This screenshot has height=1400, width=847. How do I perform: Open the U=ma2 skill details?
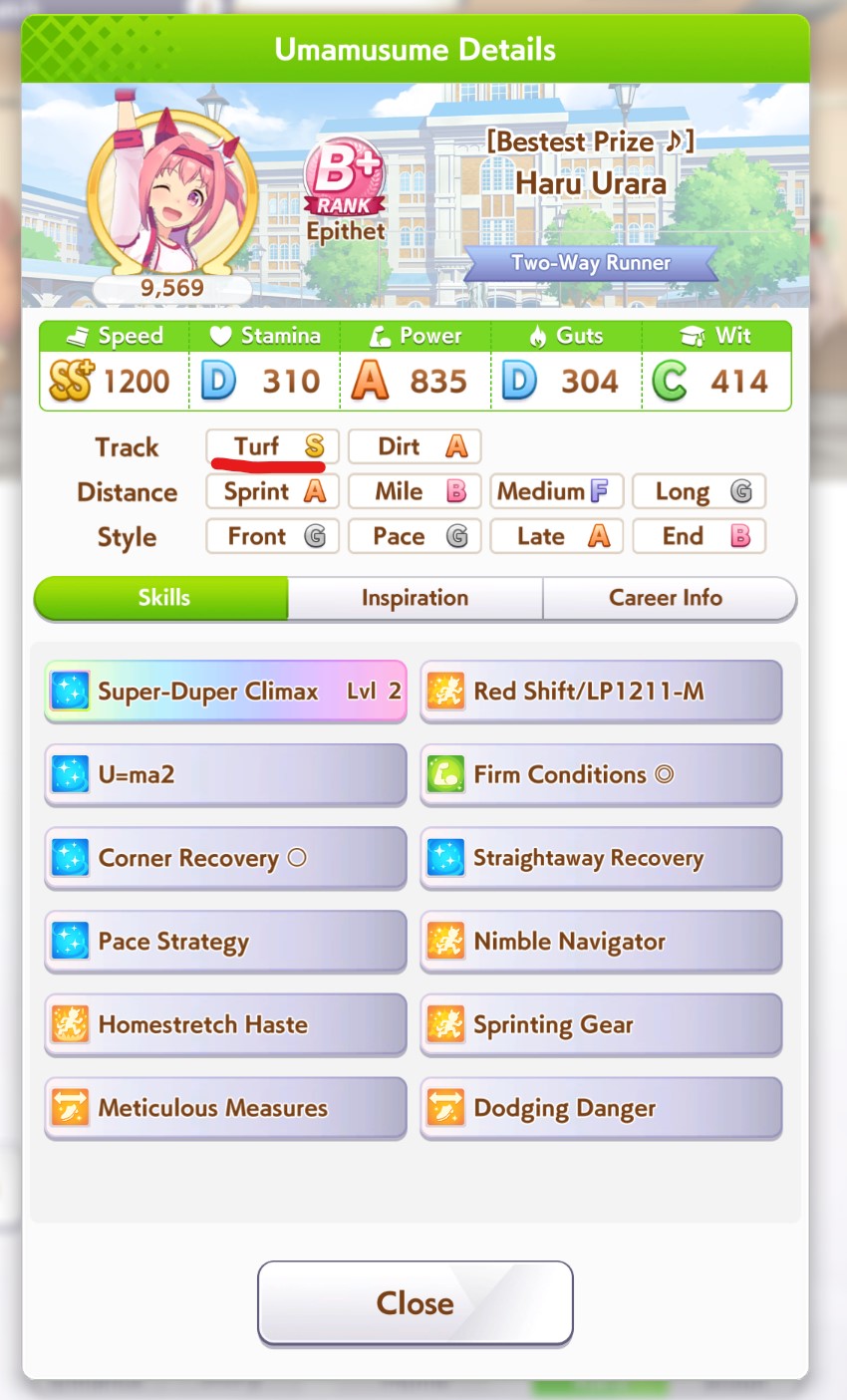pyautogui.click(x=225, y=774)
